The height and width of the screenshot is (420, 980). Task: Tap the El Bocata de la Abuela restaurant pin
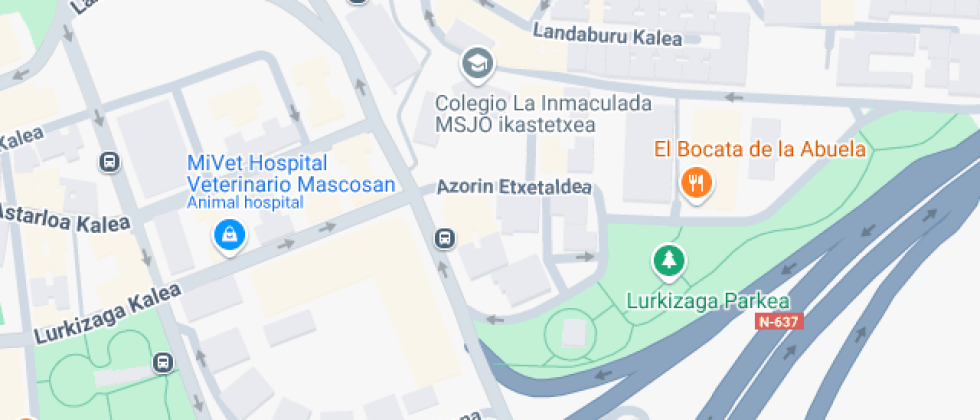click(x=696, y=185)
